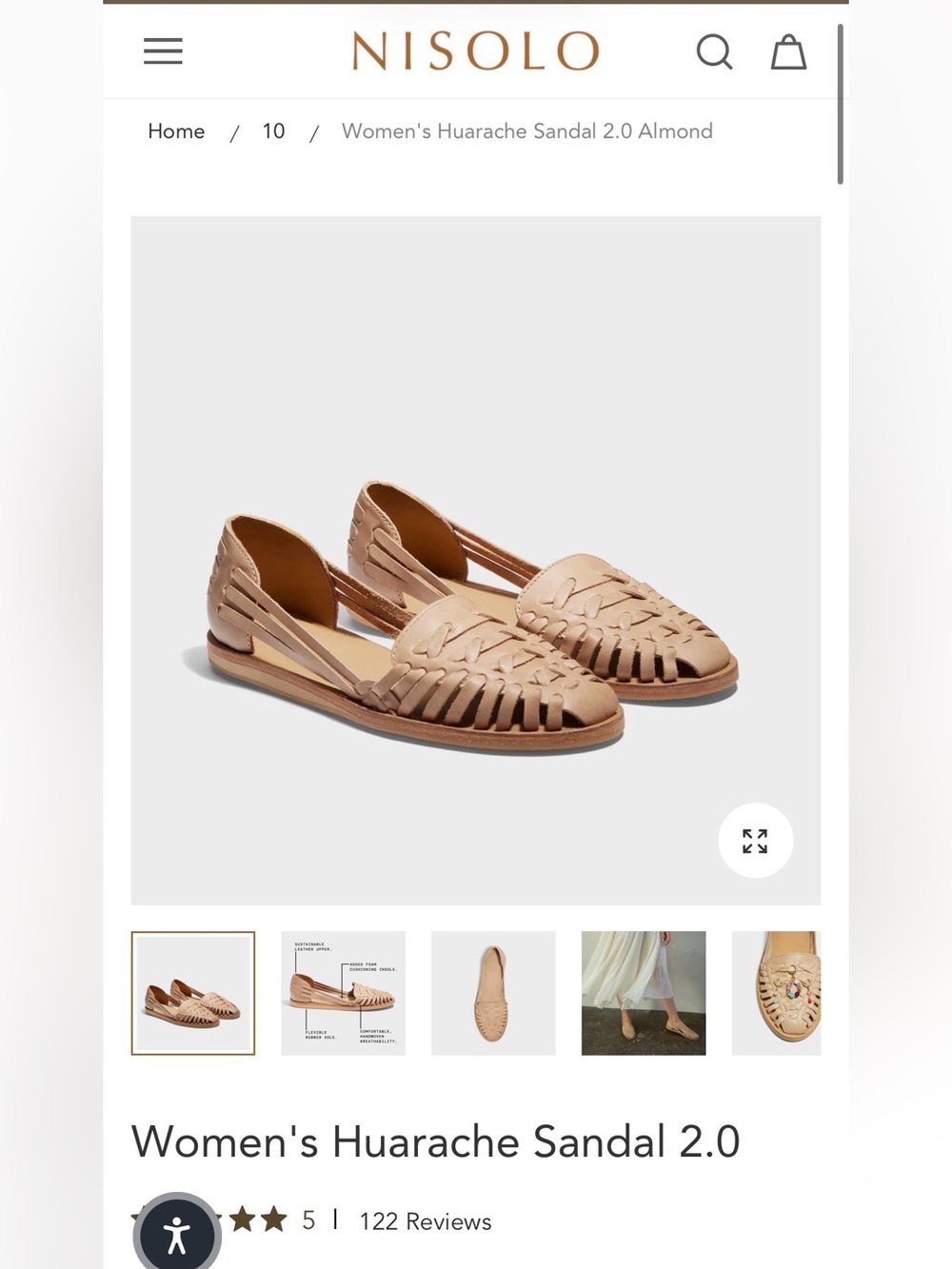Open the accessibility widget icon

(x=177, y=1233)
